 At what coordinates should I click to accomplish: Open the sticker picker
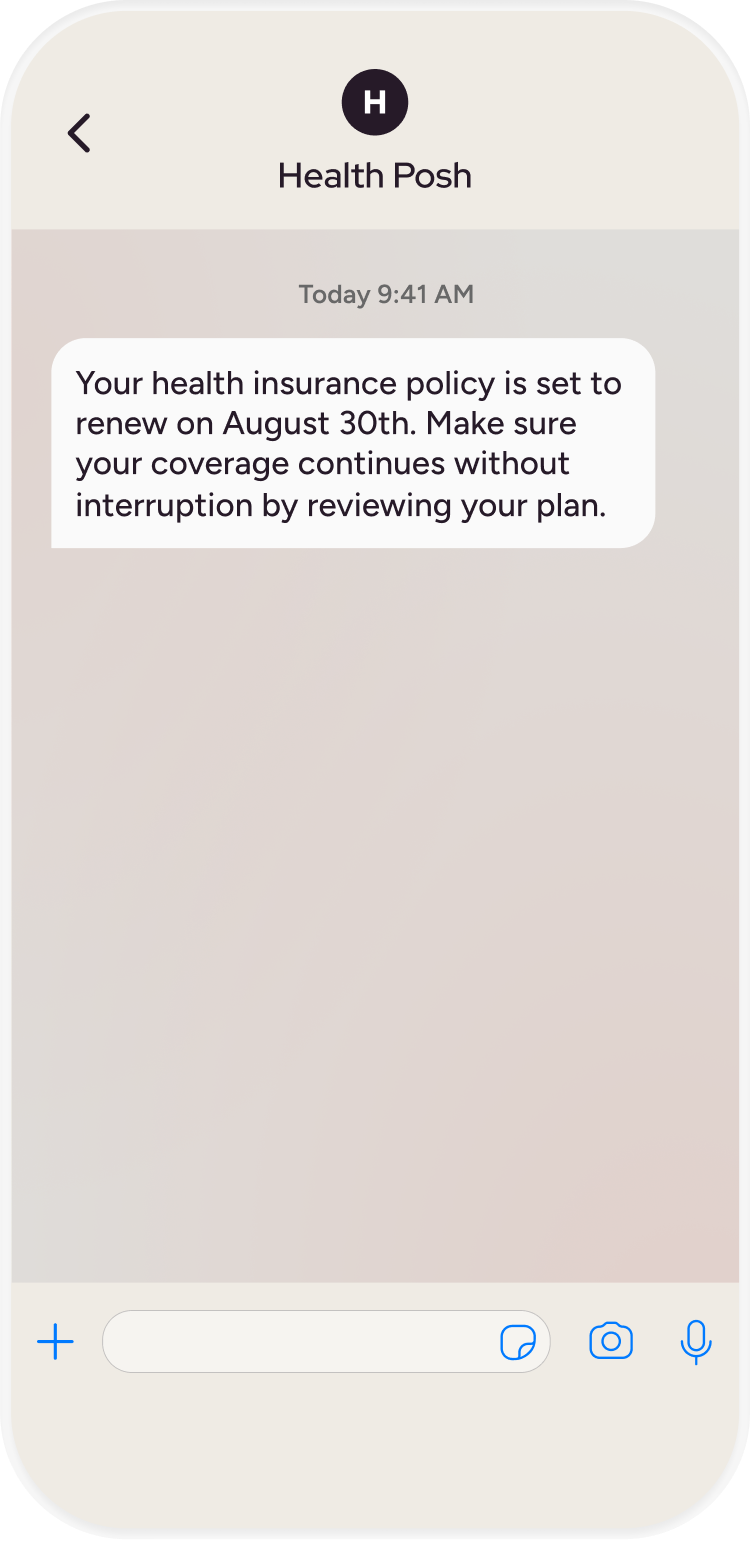pos(518,1342)
